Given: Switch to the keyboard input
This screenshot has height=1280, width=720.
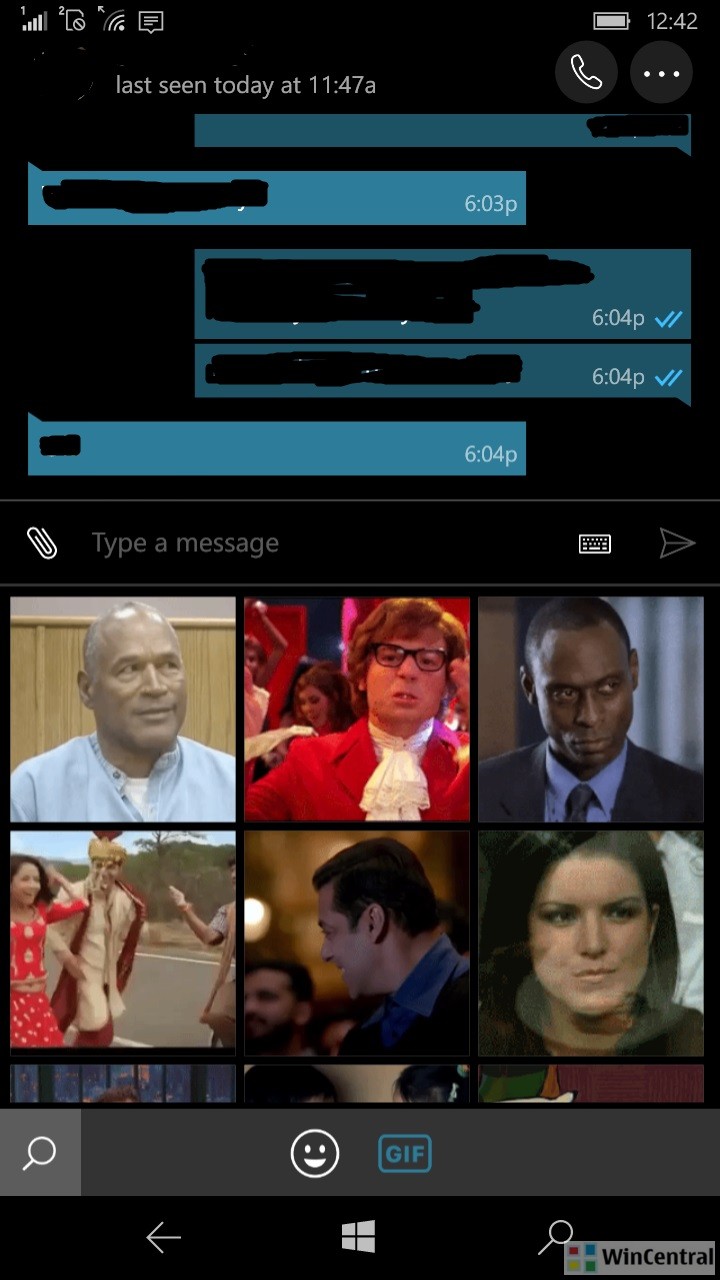Looking at the screenshot, I should click(595, 543).
